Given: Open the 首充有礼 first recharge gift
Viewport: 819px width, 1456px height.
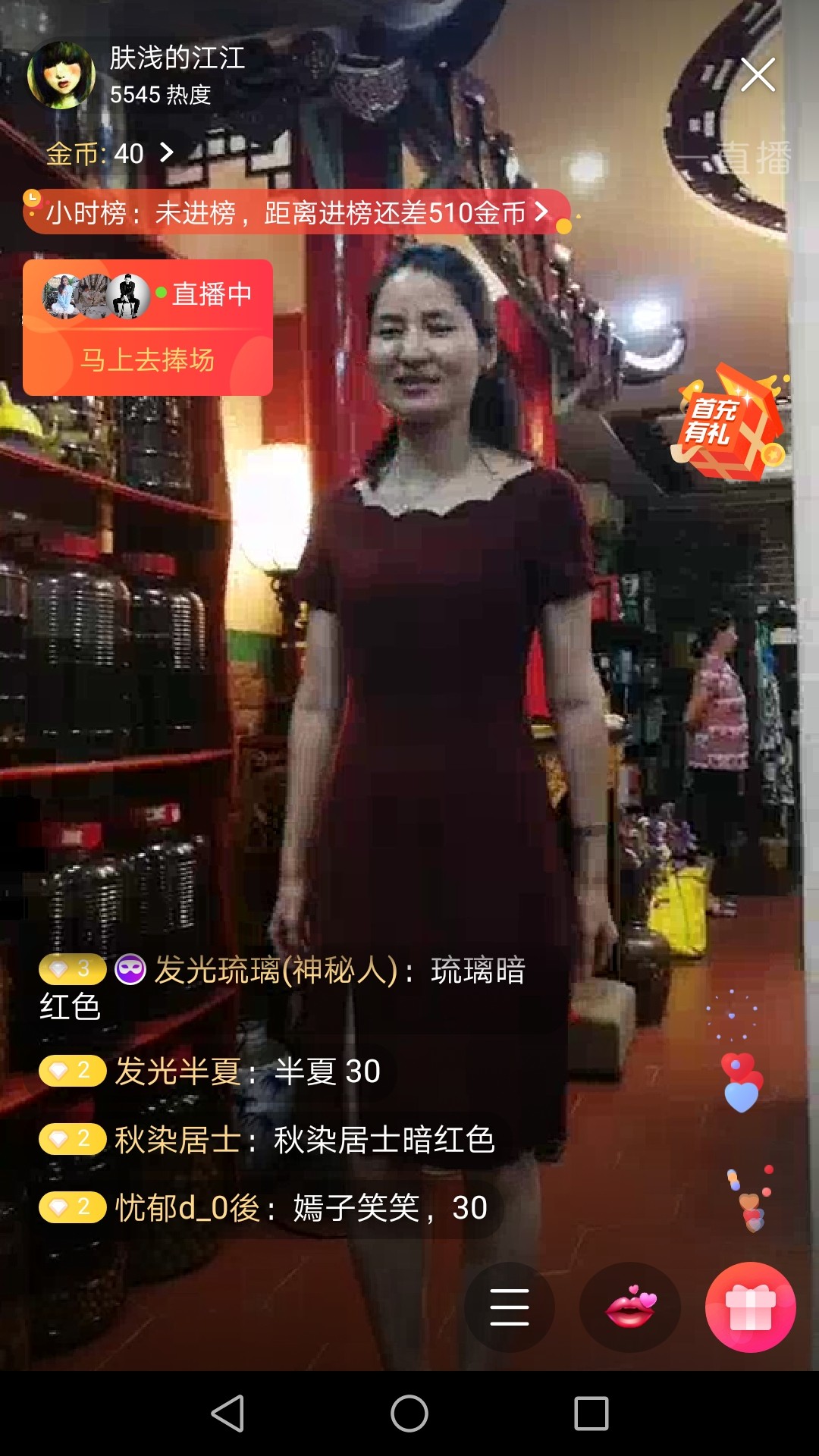Looking at the screenshot, I should 729,422.
